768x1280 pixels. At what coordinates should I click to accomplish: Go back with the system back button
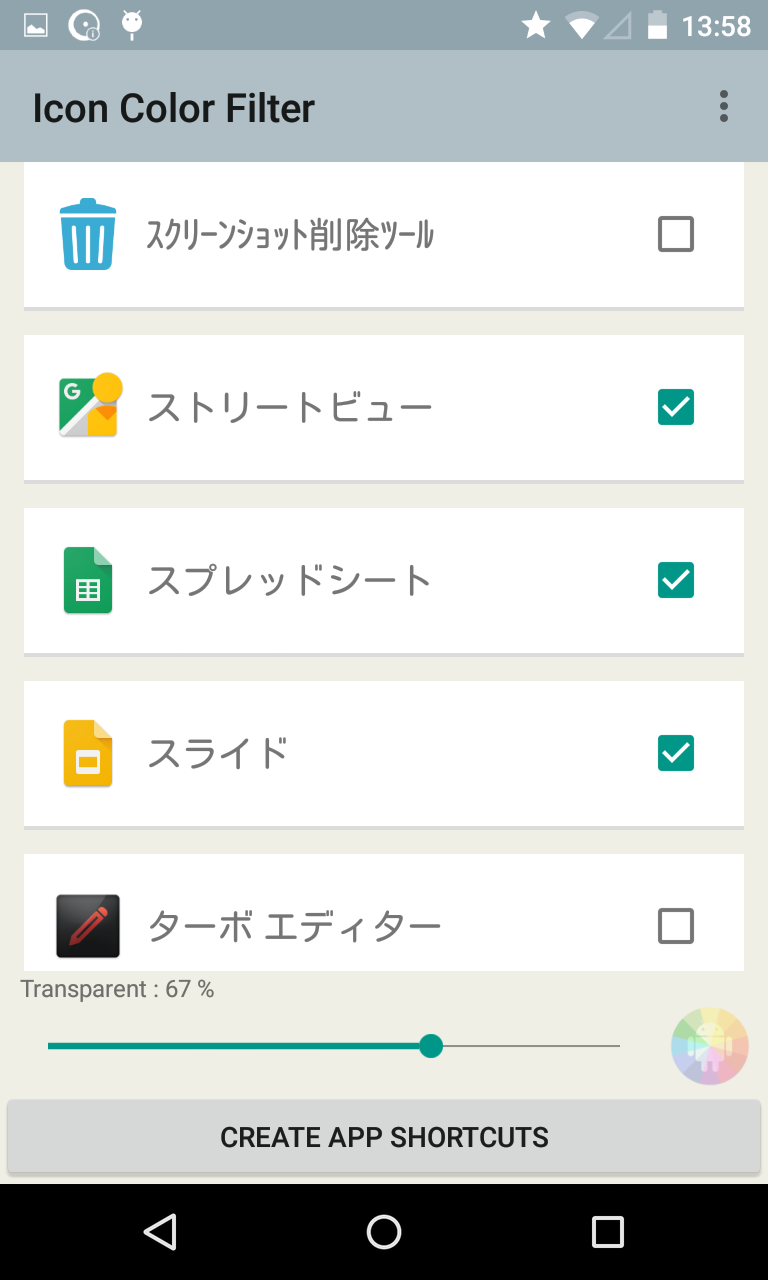(160, 1232)
